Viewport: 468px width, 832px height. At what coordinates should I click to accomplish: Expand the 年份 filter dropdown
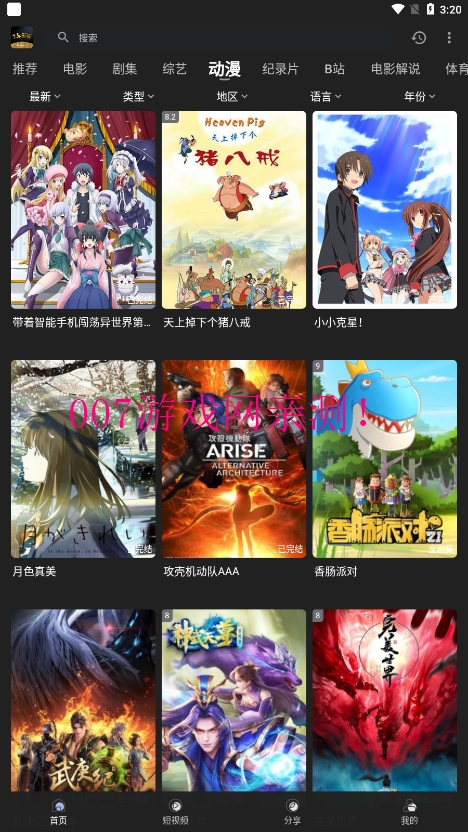[420, 97]
